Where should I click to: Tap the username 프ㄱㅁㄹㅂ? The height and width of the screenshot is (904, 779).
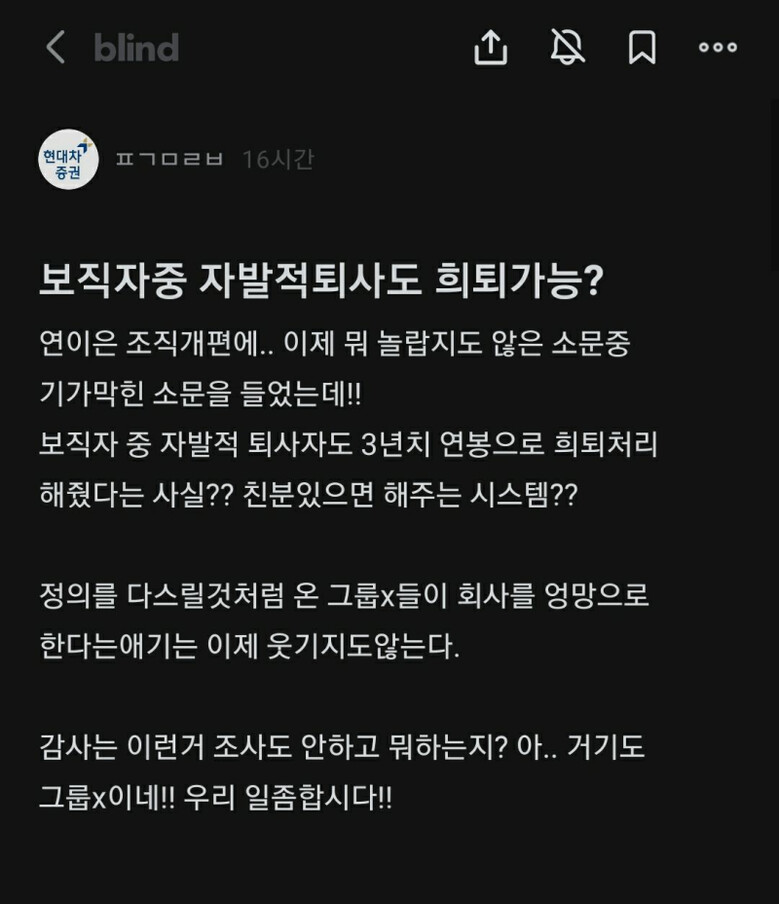point(166,155)
